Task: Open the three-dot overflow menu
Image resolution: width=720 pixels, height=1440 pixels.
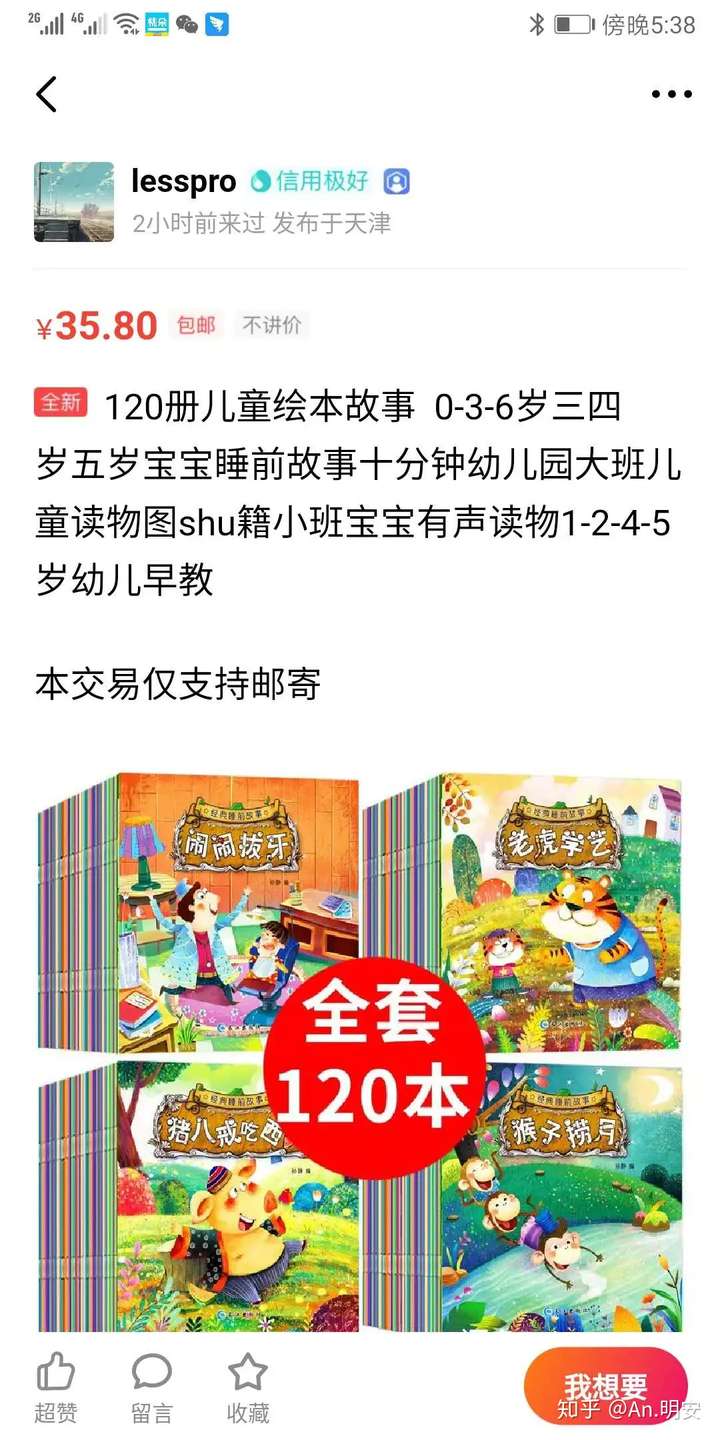Action: 671,94
